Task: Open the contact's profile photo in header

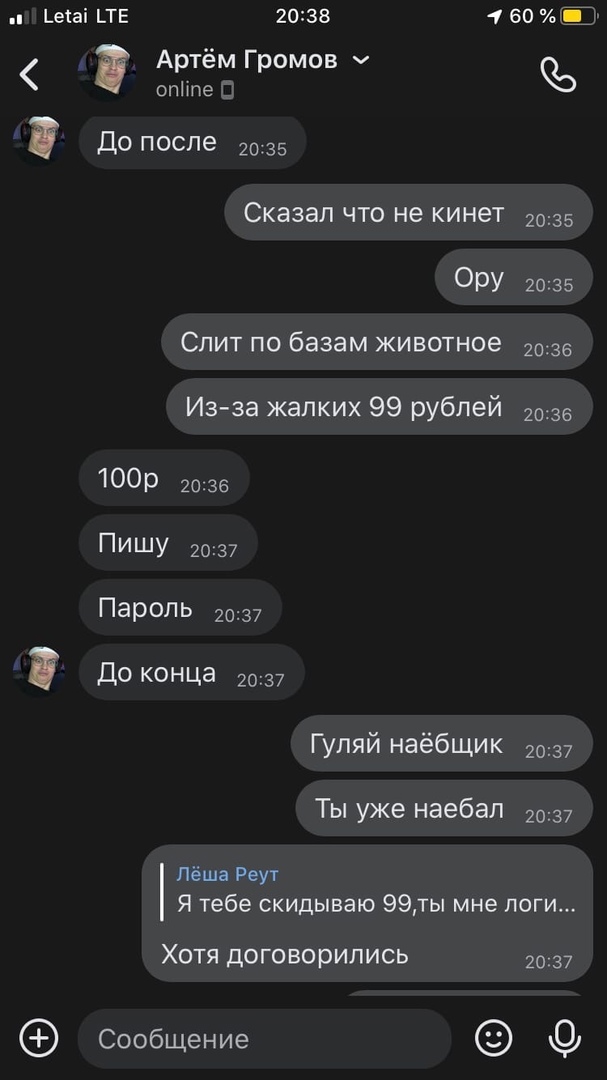Action: click(107, 72)
